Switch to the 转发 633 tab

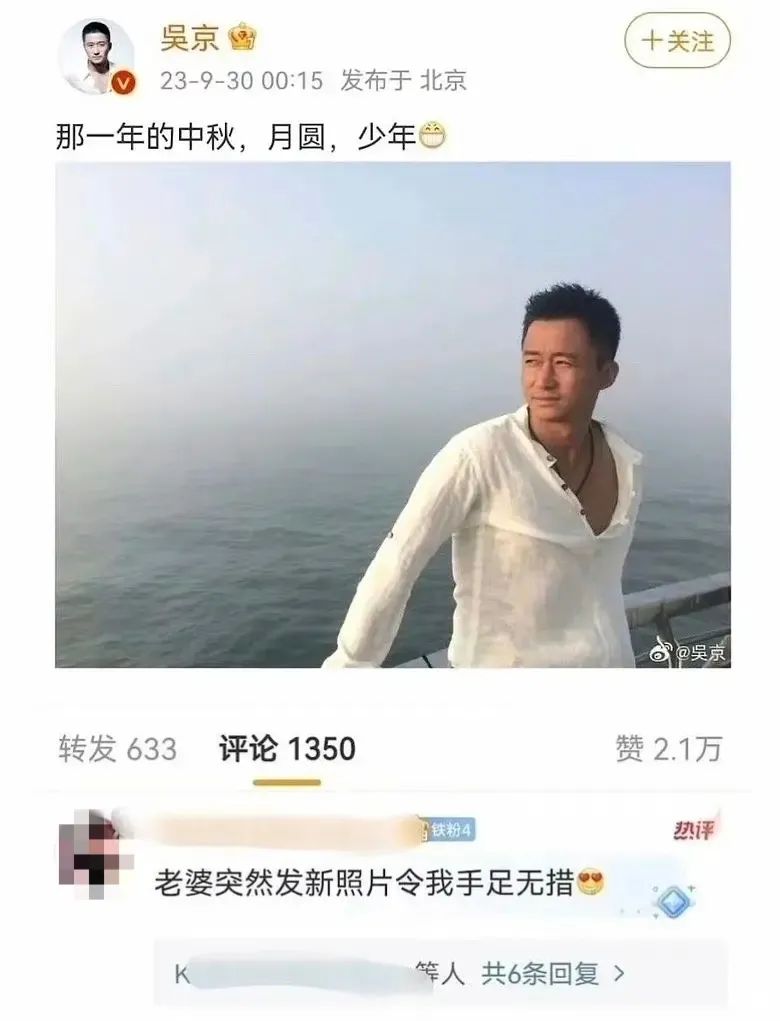coord(118,749)
